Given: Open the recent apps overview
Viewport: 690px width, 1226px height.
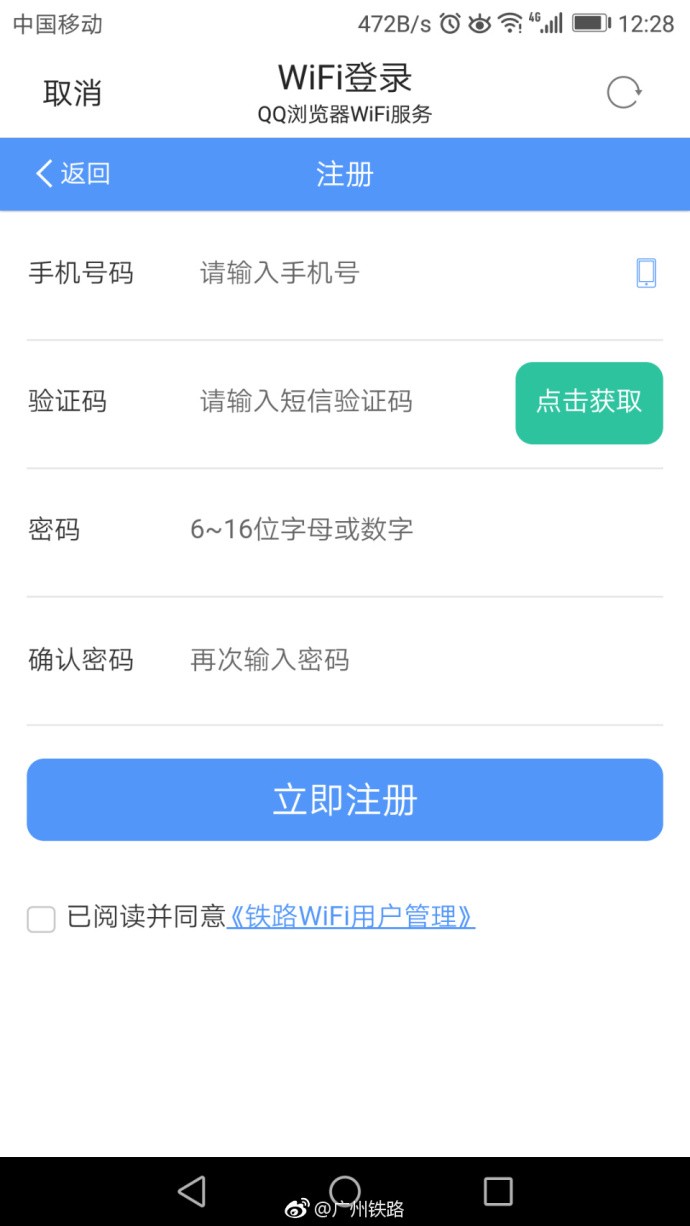Looking at the screenshot, I should [x=497, y=1190].
